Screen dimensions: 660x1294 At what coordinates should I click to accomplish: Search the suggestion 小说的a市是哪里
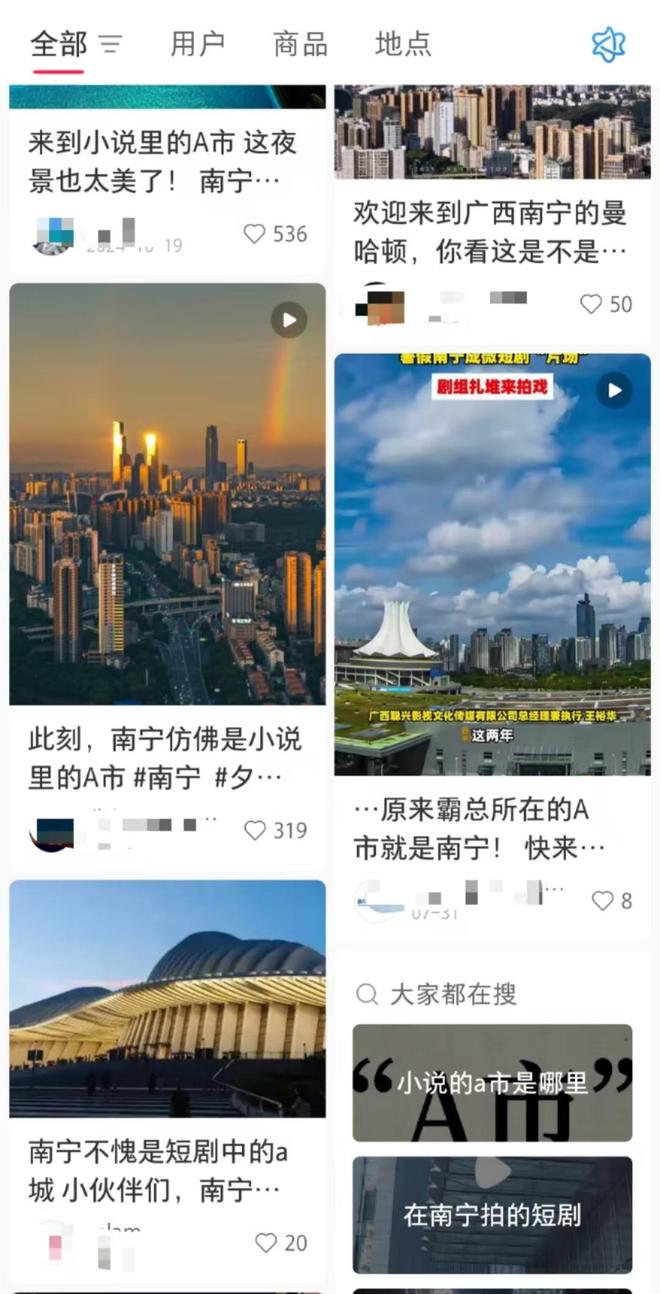click(492, 1083)
